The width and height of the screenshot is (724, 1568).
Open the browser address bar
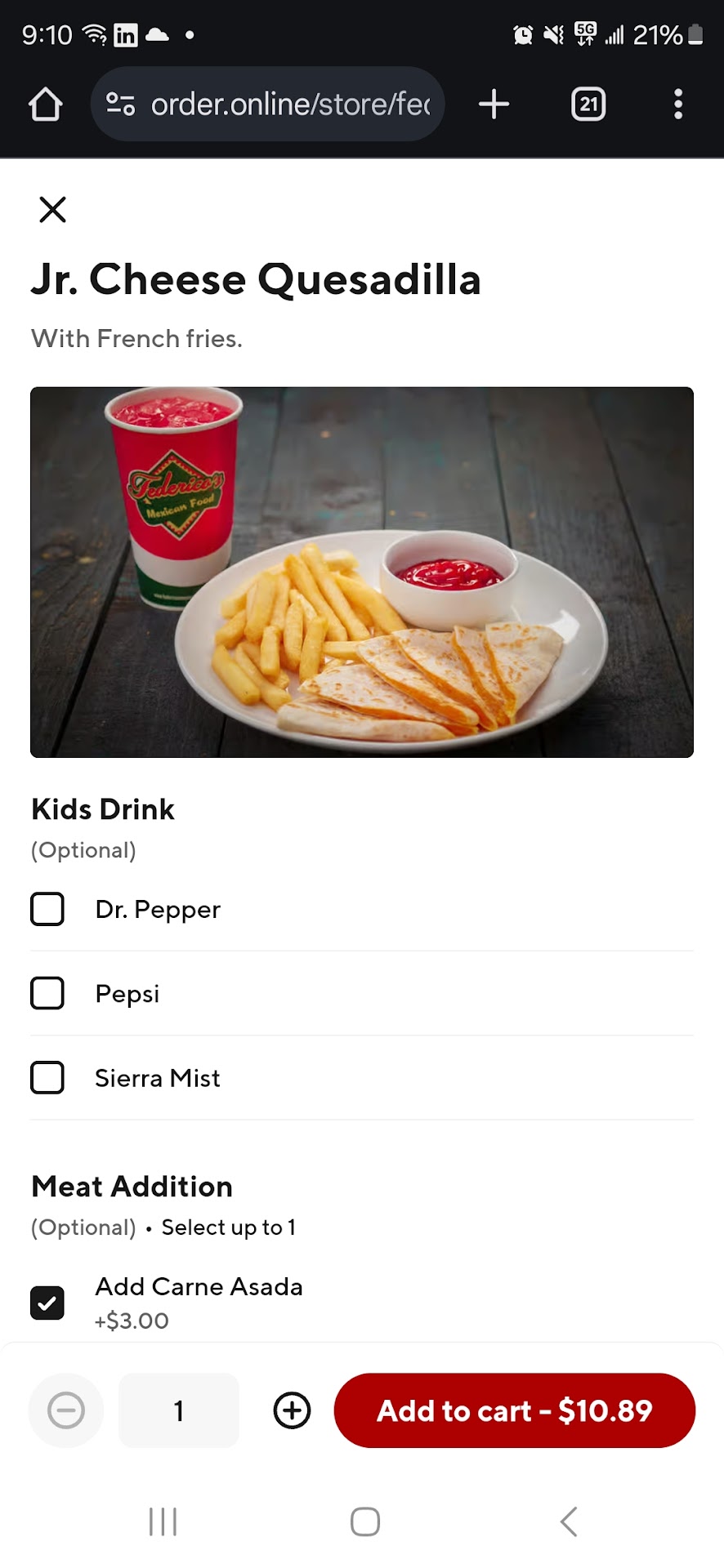(x=290, y=105)
